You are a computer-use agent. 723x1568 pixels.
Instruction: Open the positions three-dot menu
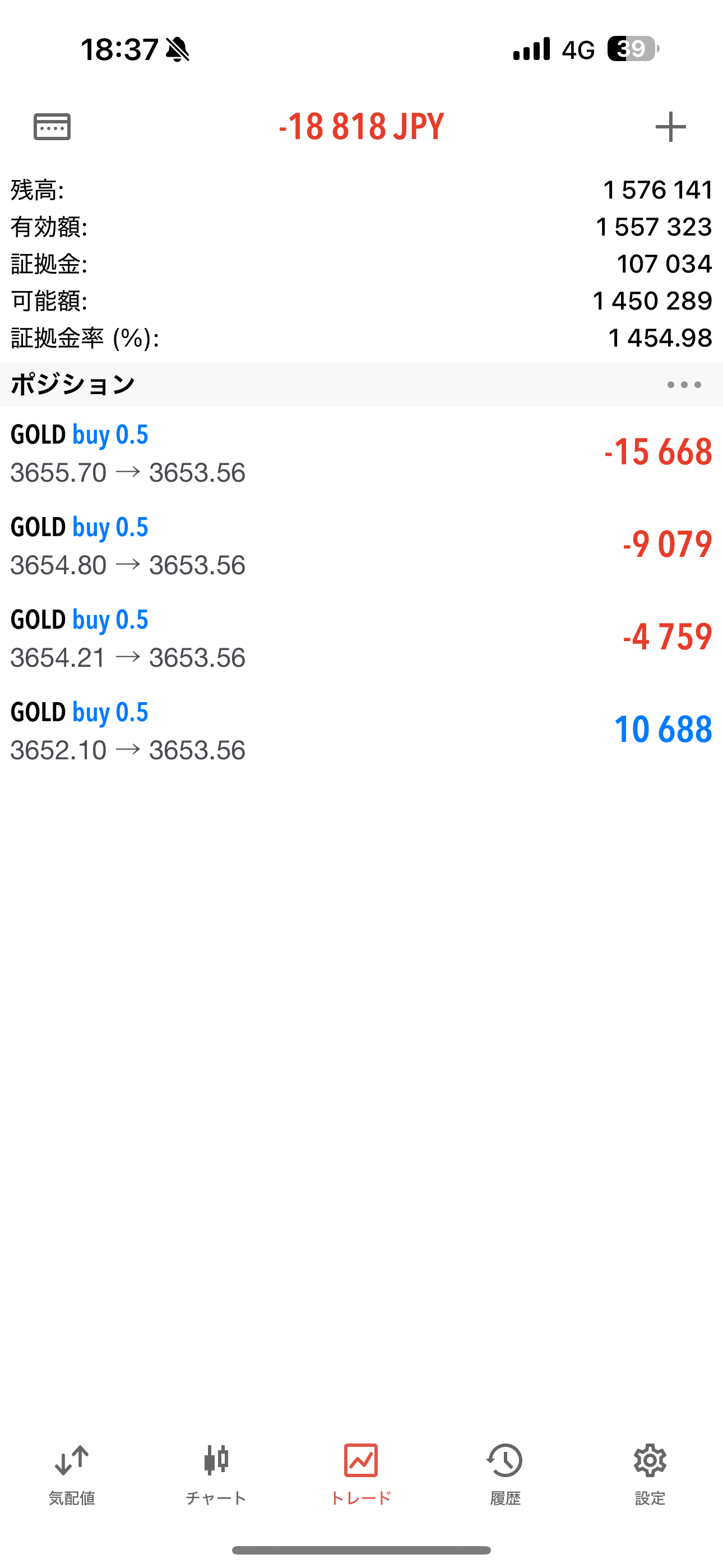[x=684, y=385]
